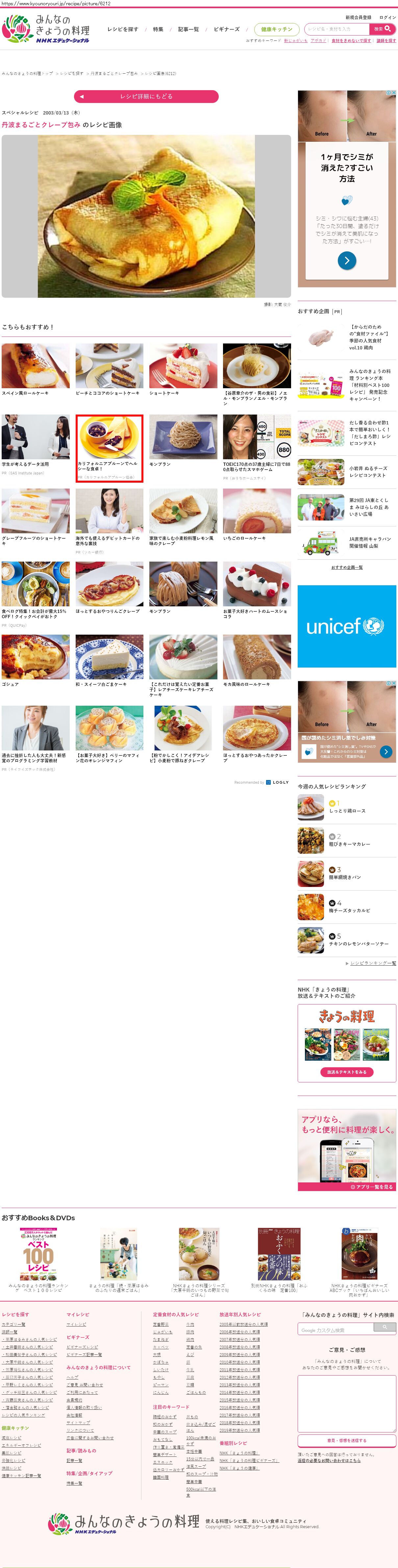Image resolution: width=398 pixels, height=1568 pixels.
Task: Tap 放送&テキストをみる button
Action: click(347, 1072)
